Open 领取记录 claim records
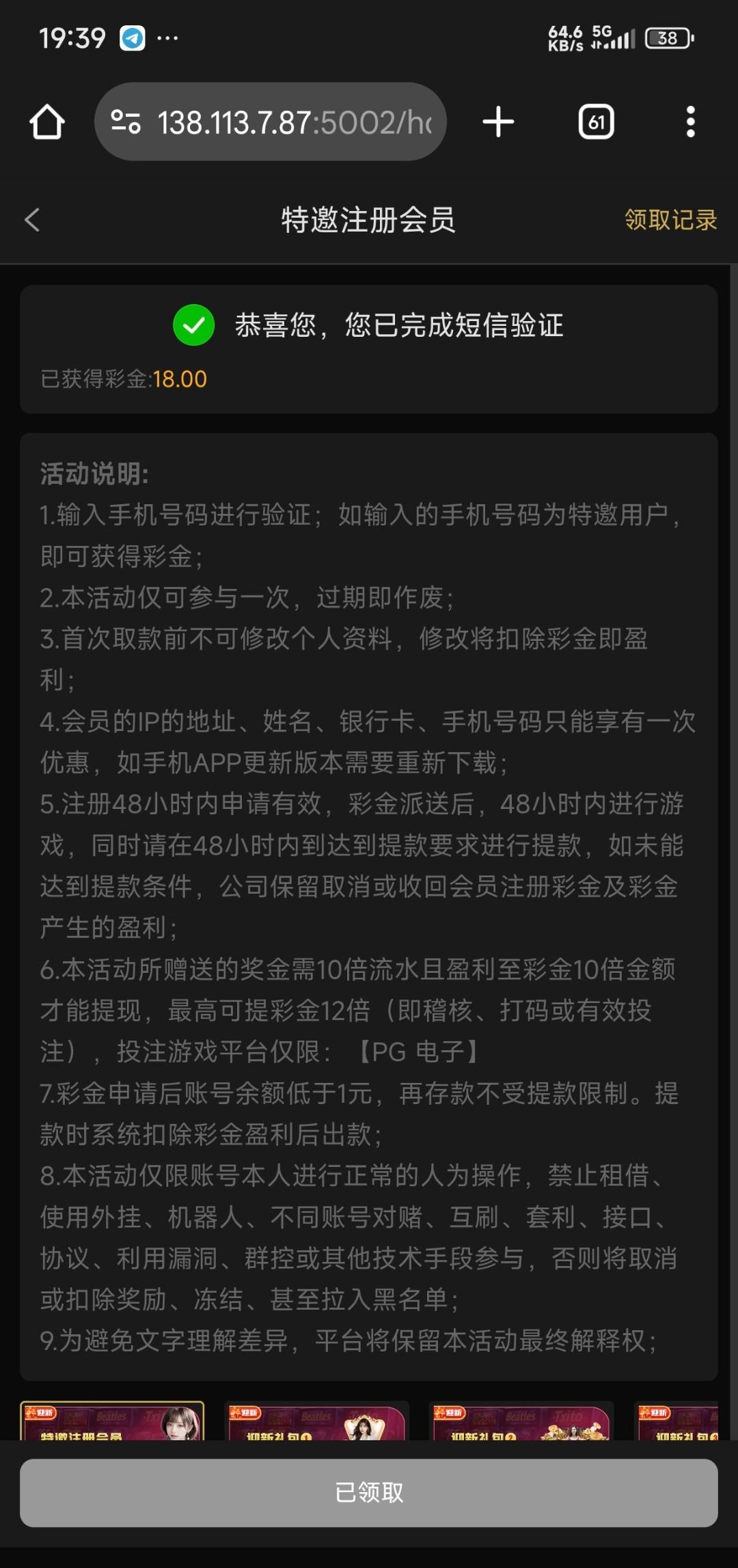The width and height of the screenshot is (738, 1568). [670, 220]
